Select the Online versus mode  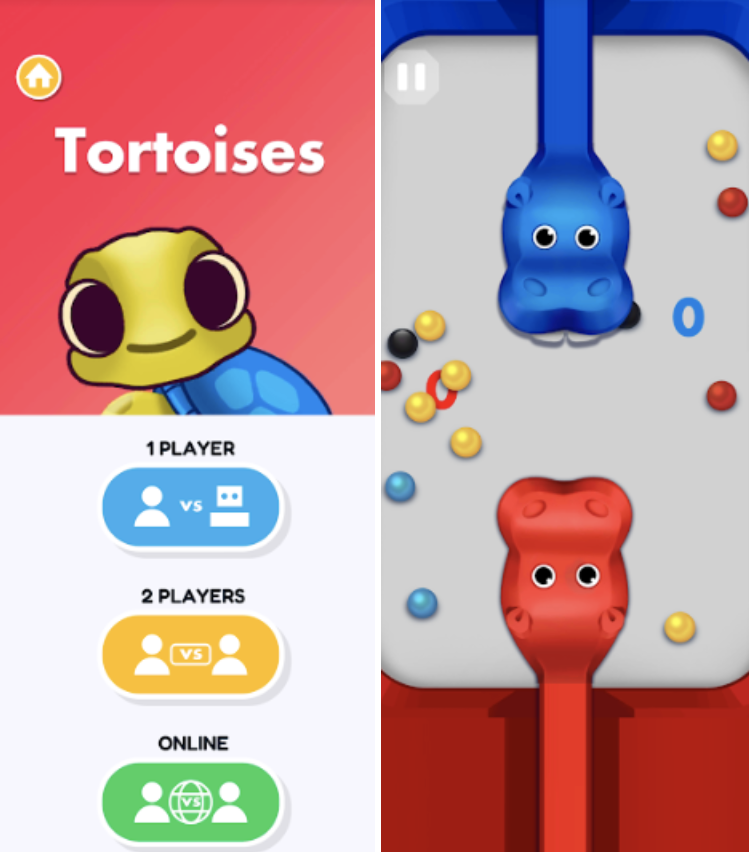[x=190, y=802]
